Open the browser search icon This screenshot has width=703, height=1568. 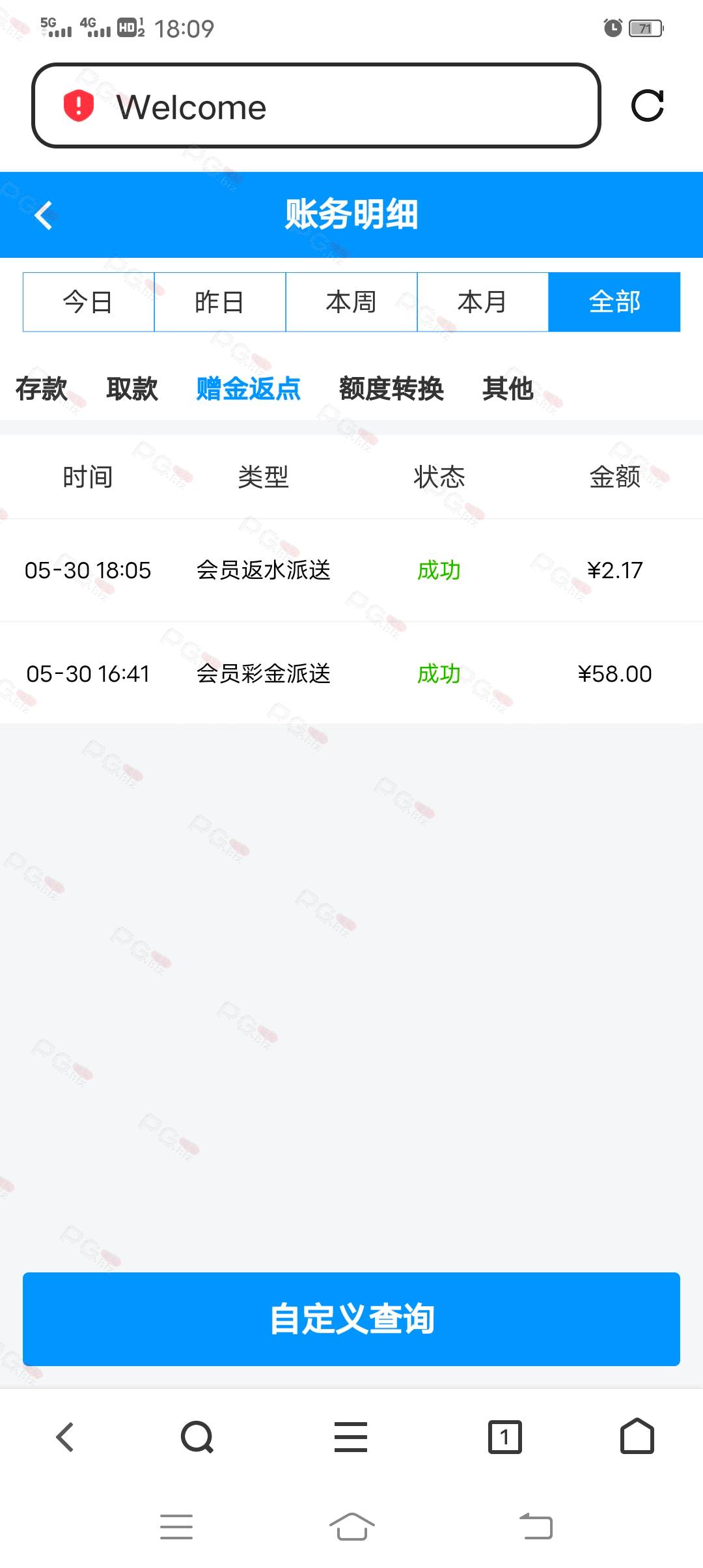pos(197,1436)
